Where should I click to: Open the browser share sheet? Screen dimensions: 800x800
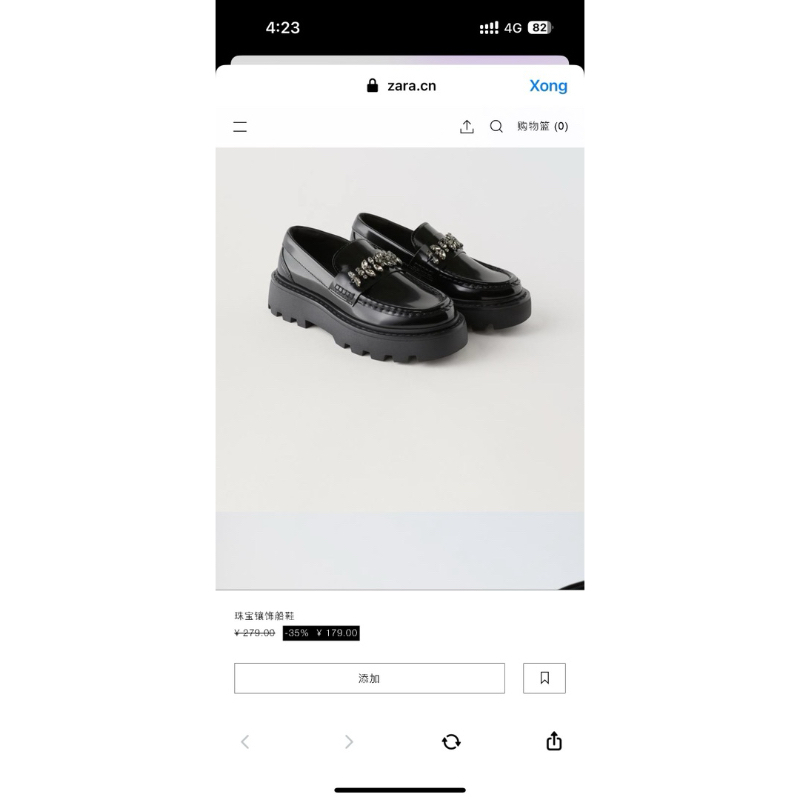pos(554,741)
